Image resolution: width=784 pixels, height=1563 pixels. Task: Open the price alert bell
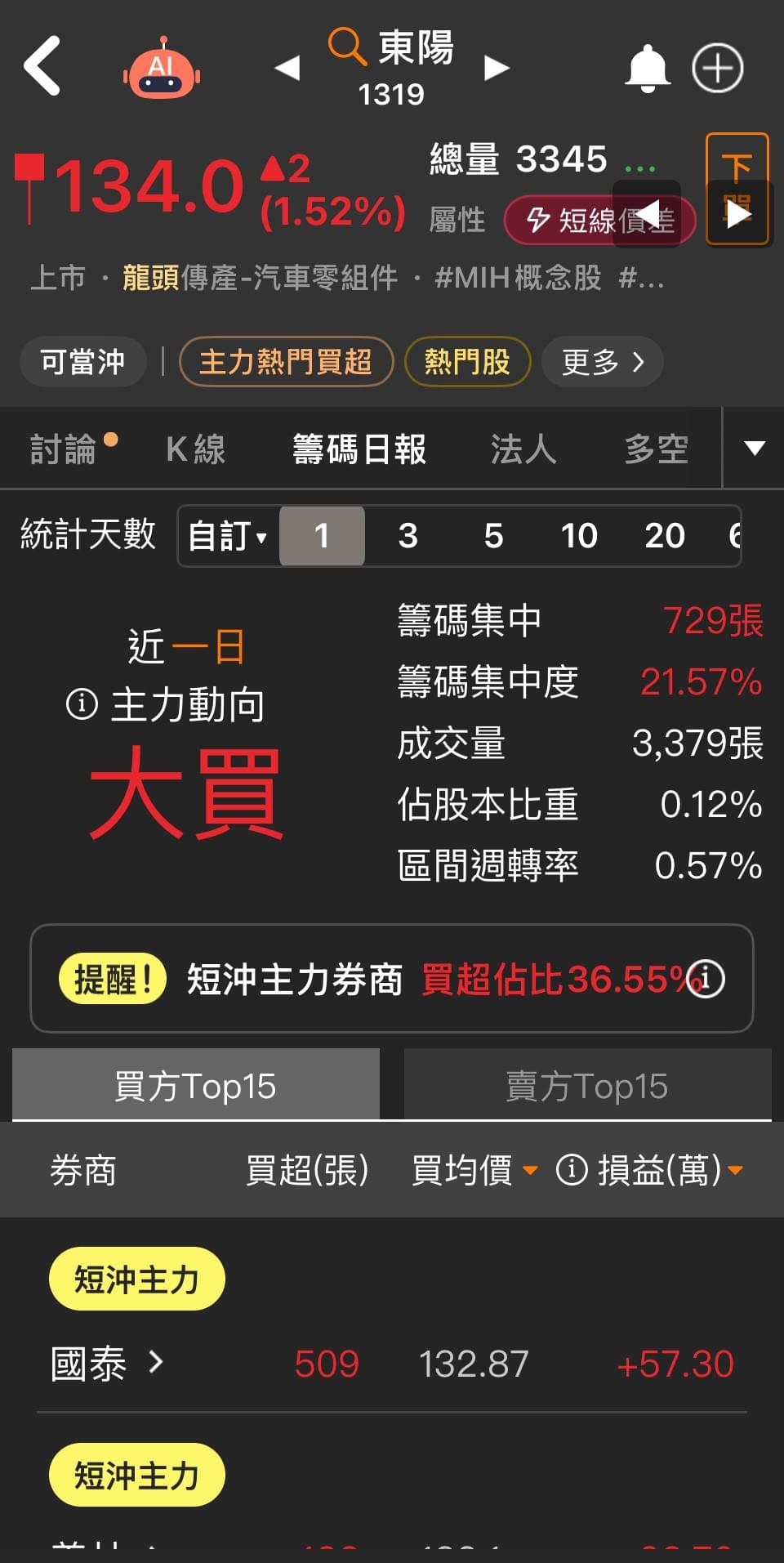click(x=647, y=69)
